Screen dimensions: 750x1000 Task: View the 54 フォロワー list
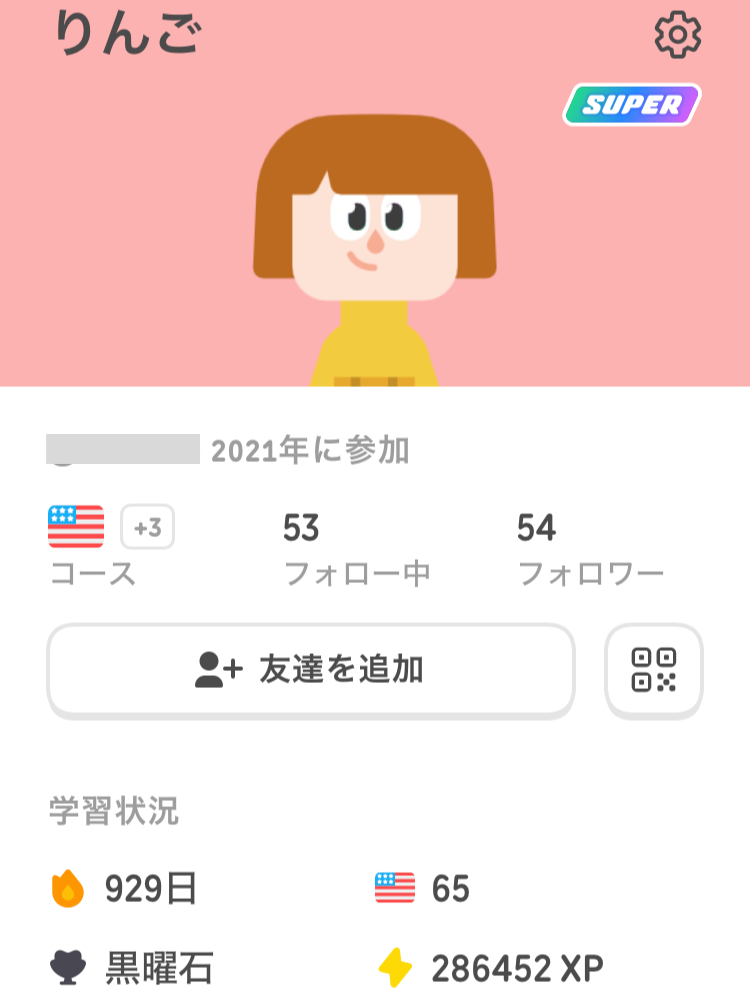click(590, 548)
